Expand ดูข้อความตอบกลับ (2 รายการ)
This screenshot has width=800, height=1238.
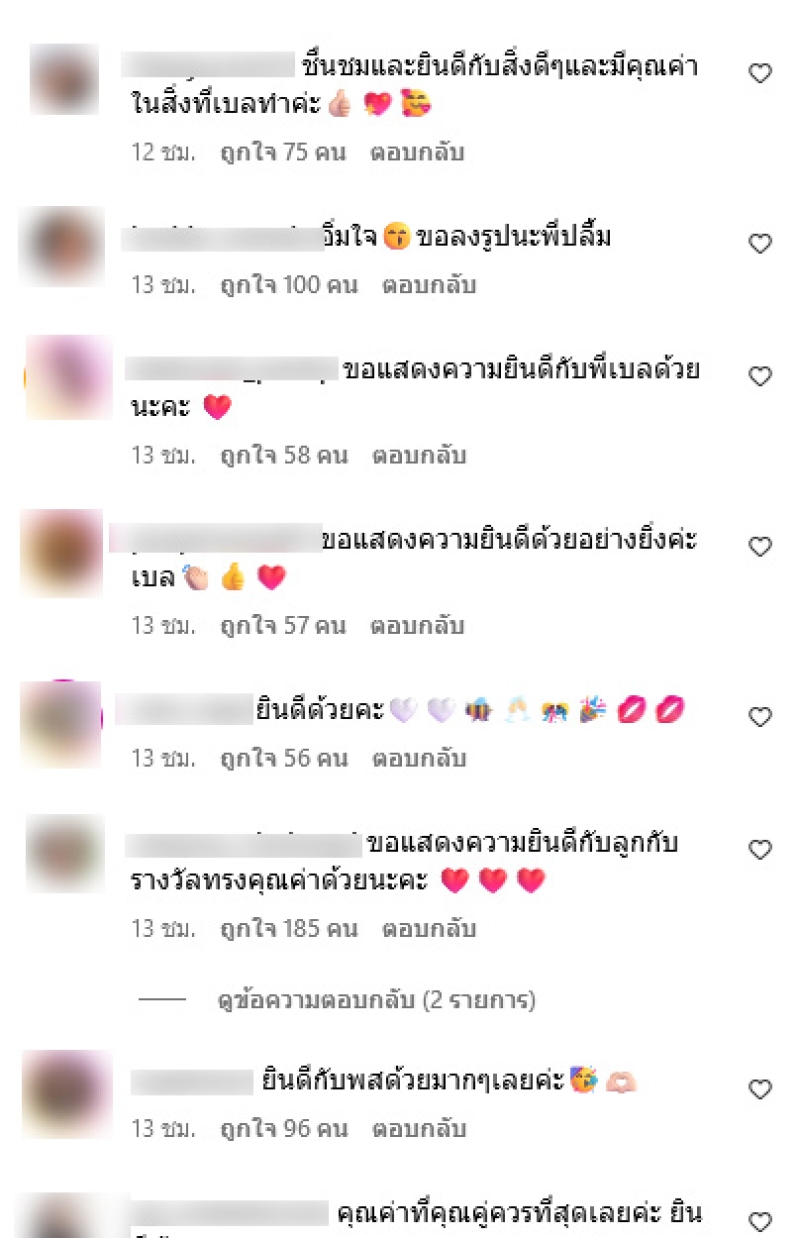pos(376,1000)
